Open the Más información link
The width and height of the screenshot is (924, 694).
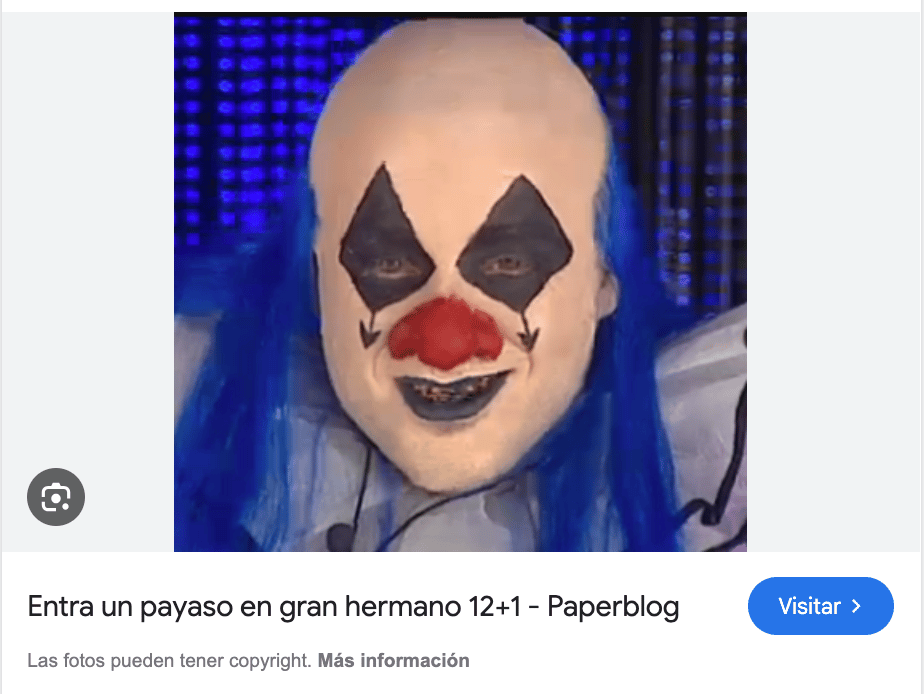[x=393, y=660]
